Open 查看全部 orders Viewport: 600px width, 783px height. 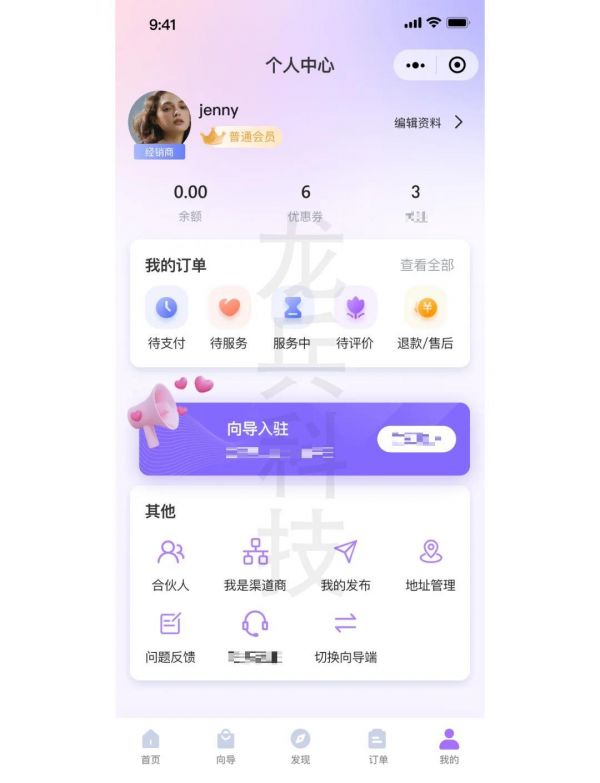[427, 265]
